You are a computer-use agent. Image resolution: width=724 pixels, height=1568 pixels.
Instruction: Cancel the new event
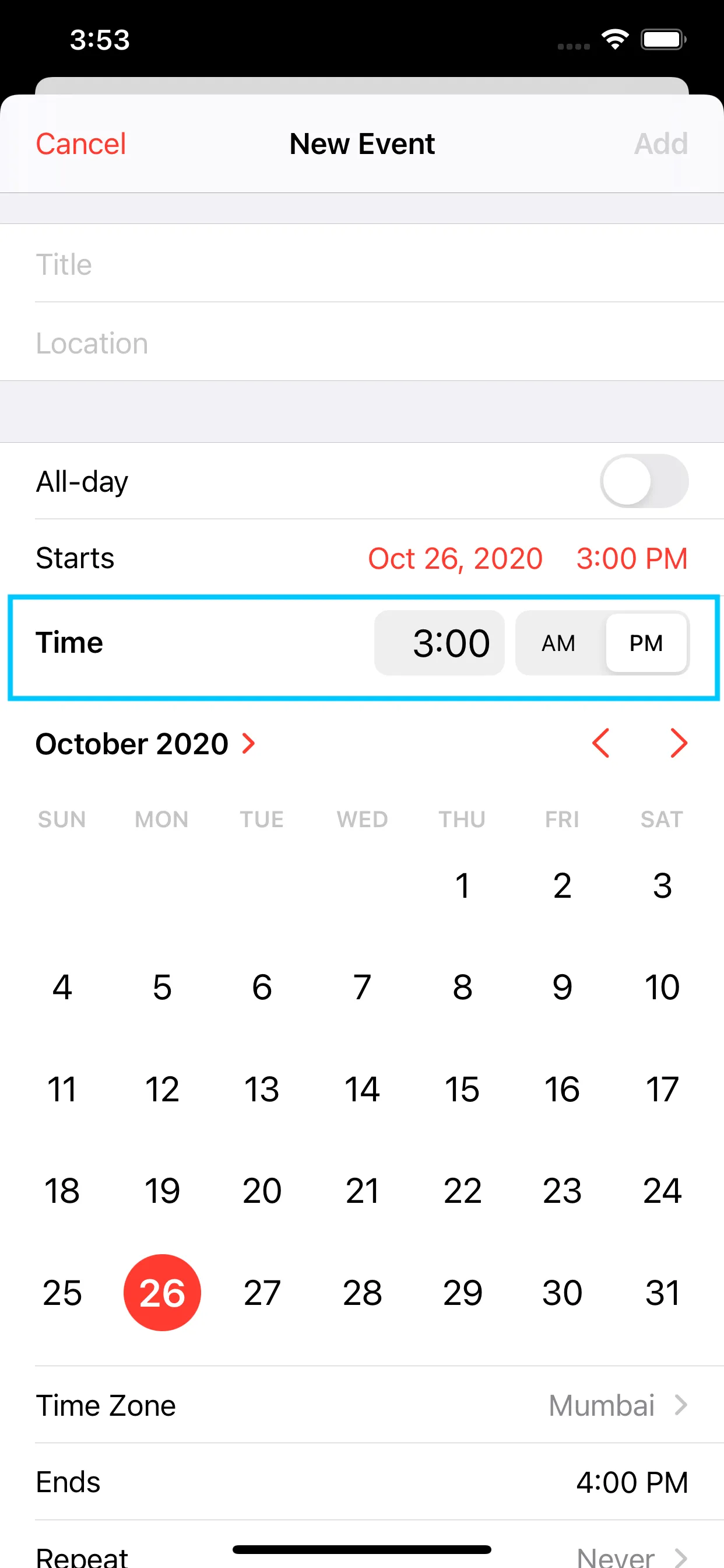(80, 144)
